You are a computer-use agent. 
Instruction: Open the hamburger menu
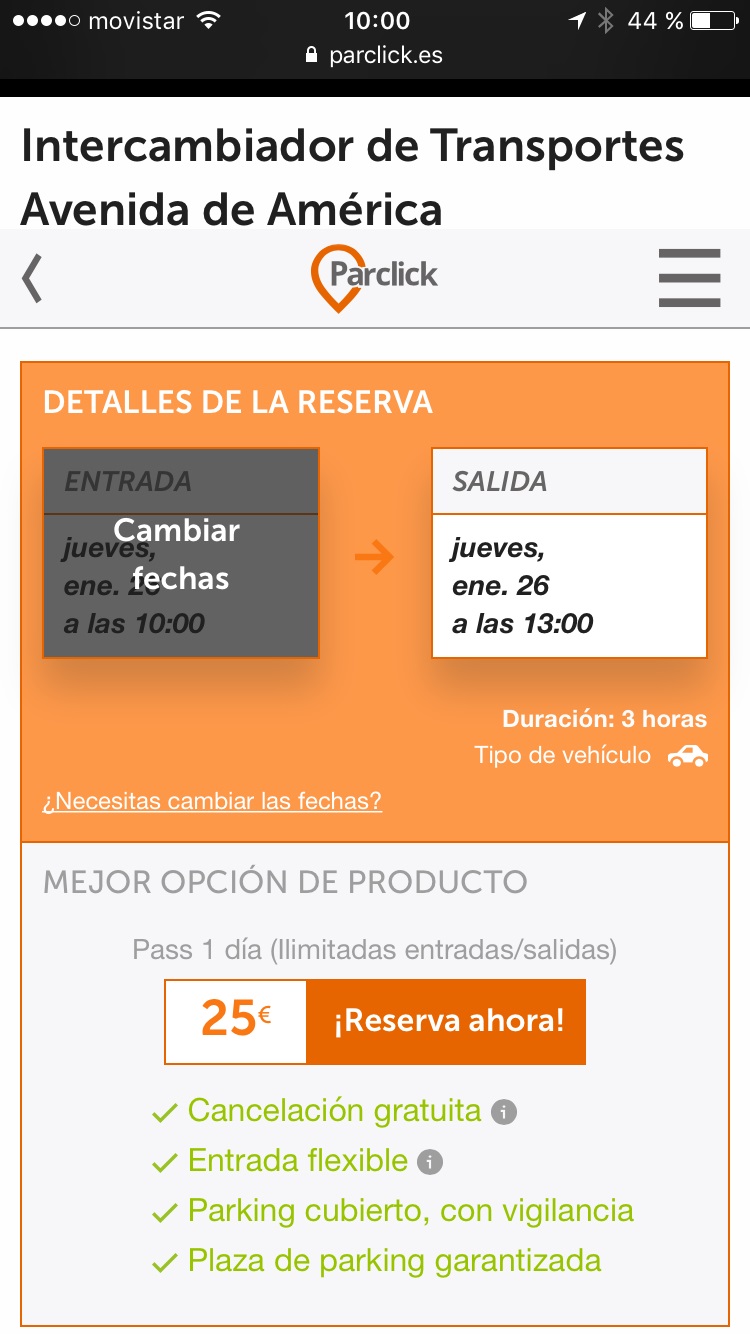[689, 278]
